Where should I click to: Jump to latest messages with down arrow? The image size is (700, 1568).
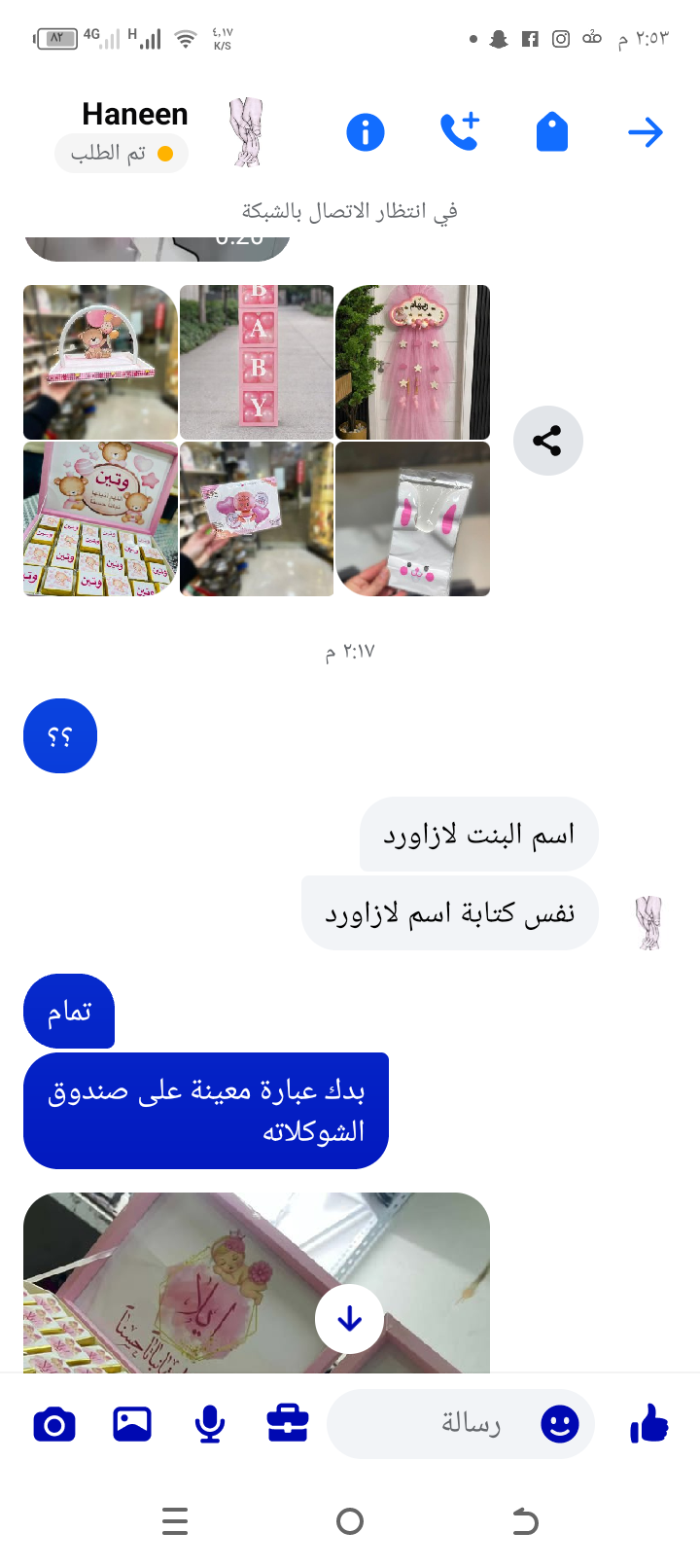coord(349,1319)
